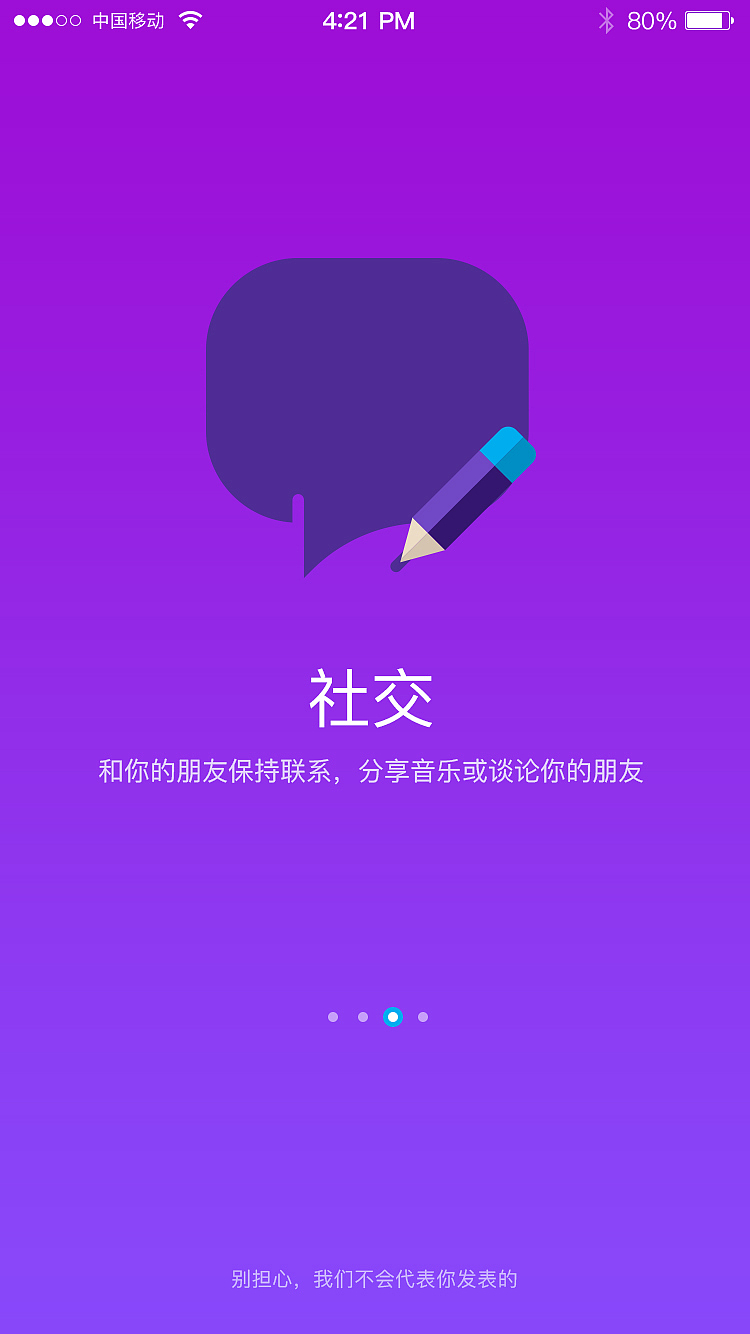Tap the subtitle text about sharing music
Image resolution: width=750 pixels, height=1334 pixels.
tap(373, 770)
